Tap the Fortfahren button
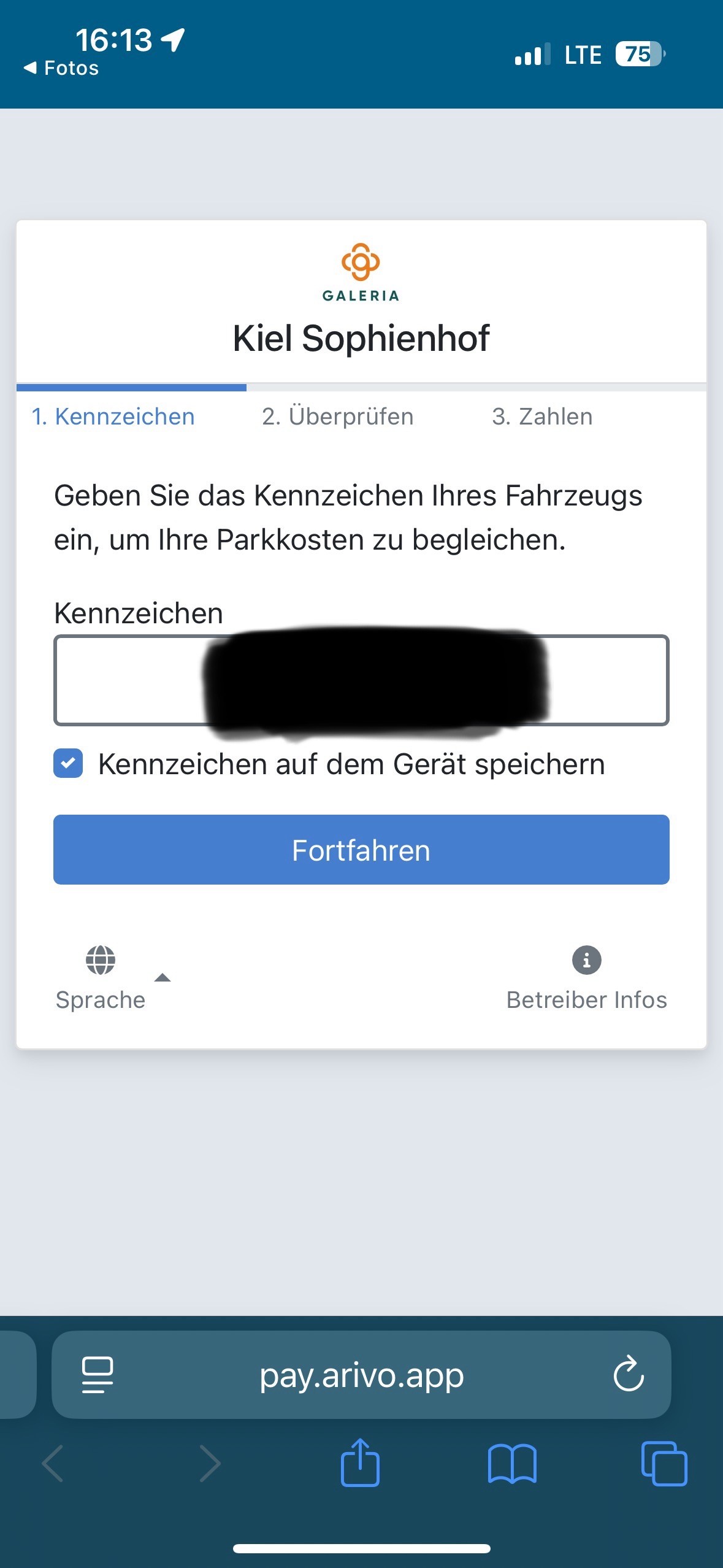Image resolution: width=723 pixels, height=1568 pixels. tap(361, 850)
